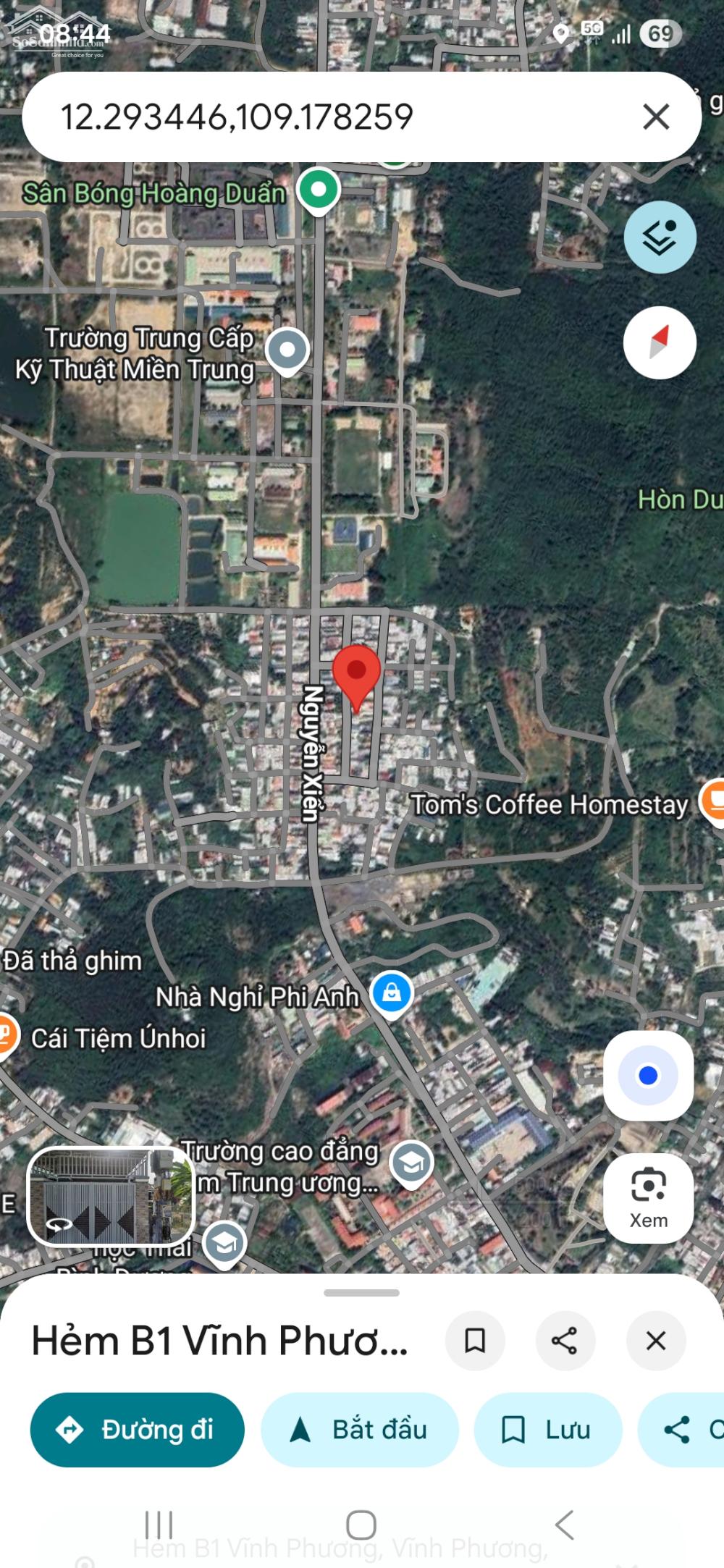Select the Sân Bóng Hoàng Duẩn marker

[x=319, y=190]
